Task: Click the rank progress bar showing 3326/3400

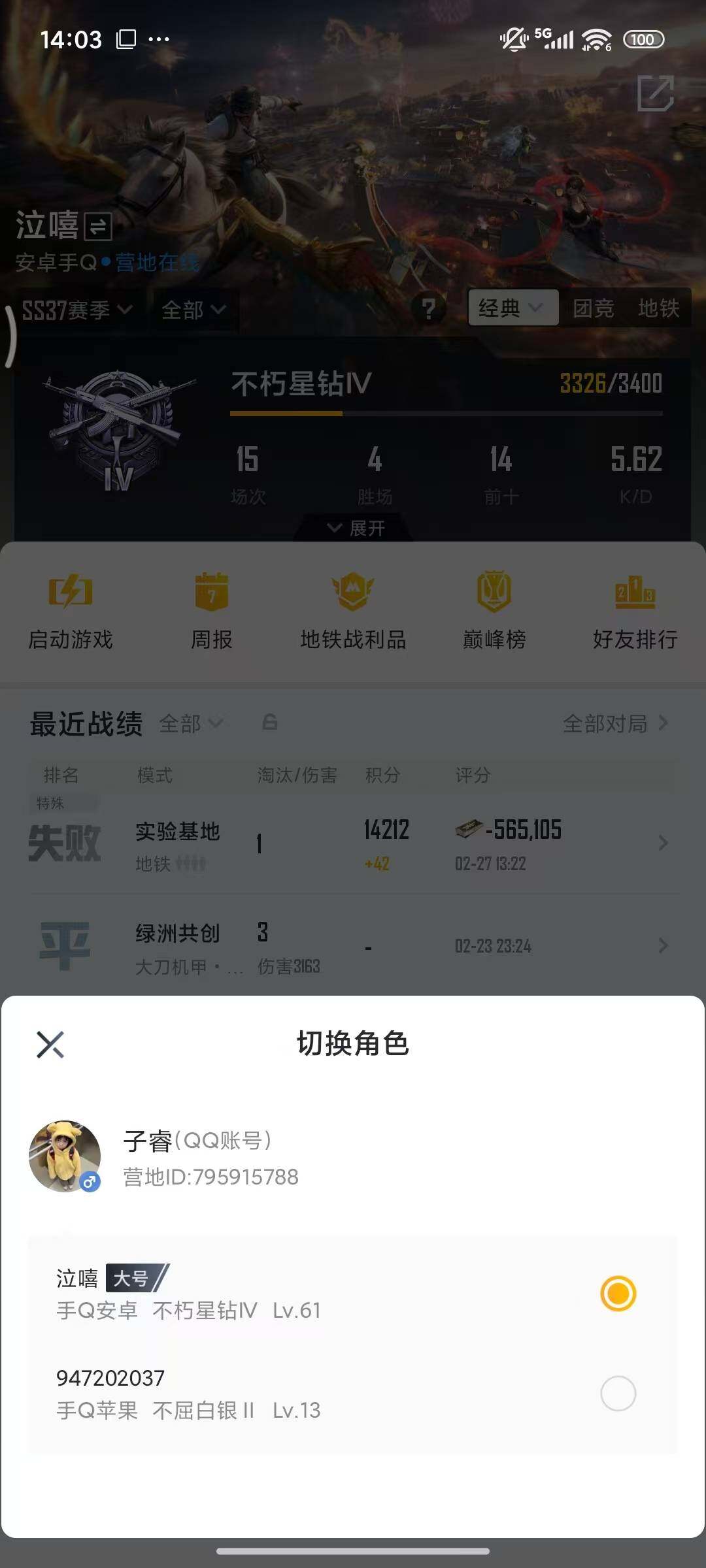Action: point(445,412)
